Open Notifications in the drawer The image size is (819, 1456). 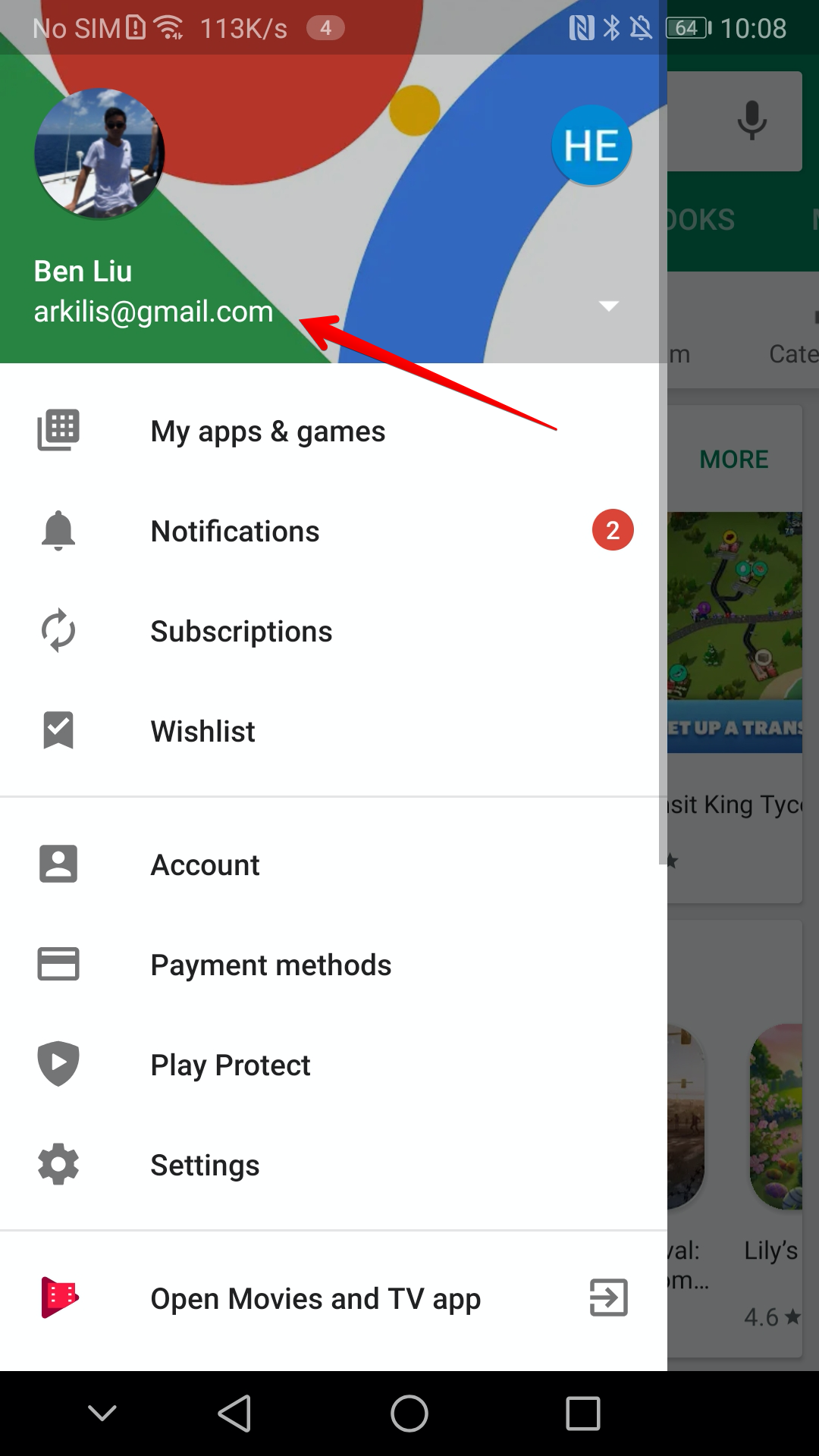click(x=334, y=531)
